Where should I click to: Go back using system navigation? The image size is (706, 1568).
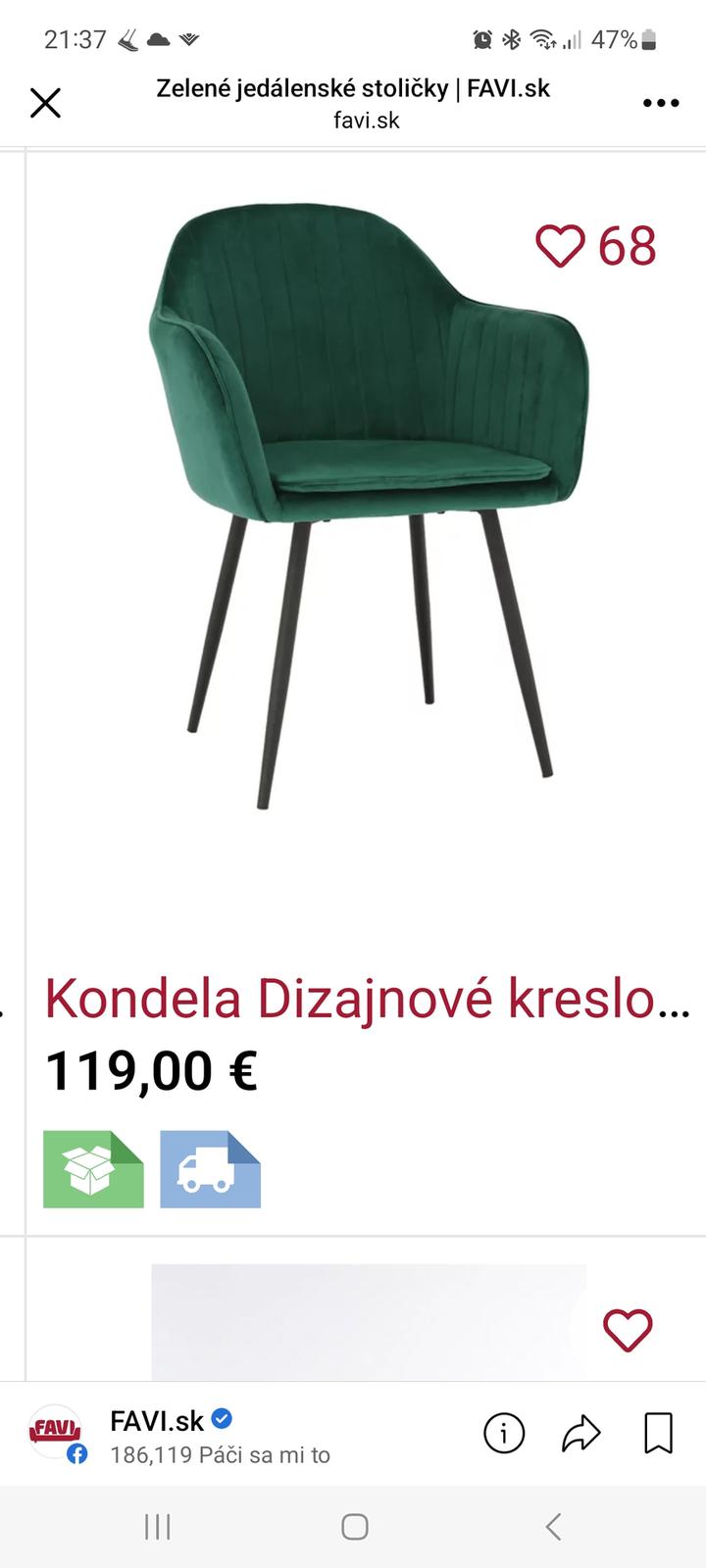pyautogui.click(x=553, y=1526)
